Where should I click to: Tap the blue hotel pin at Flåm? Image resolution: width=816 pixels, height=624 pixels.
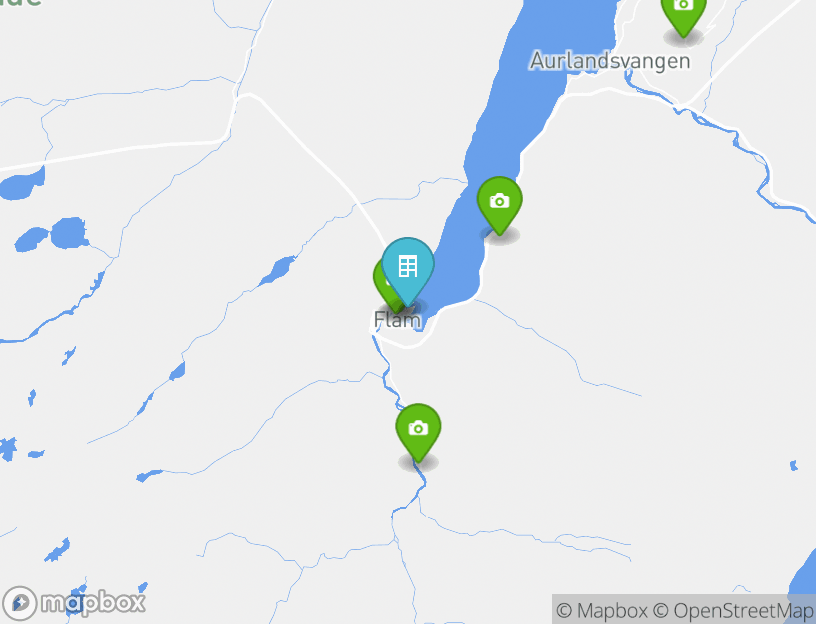408,266
